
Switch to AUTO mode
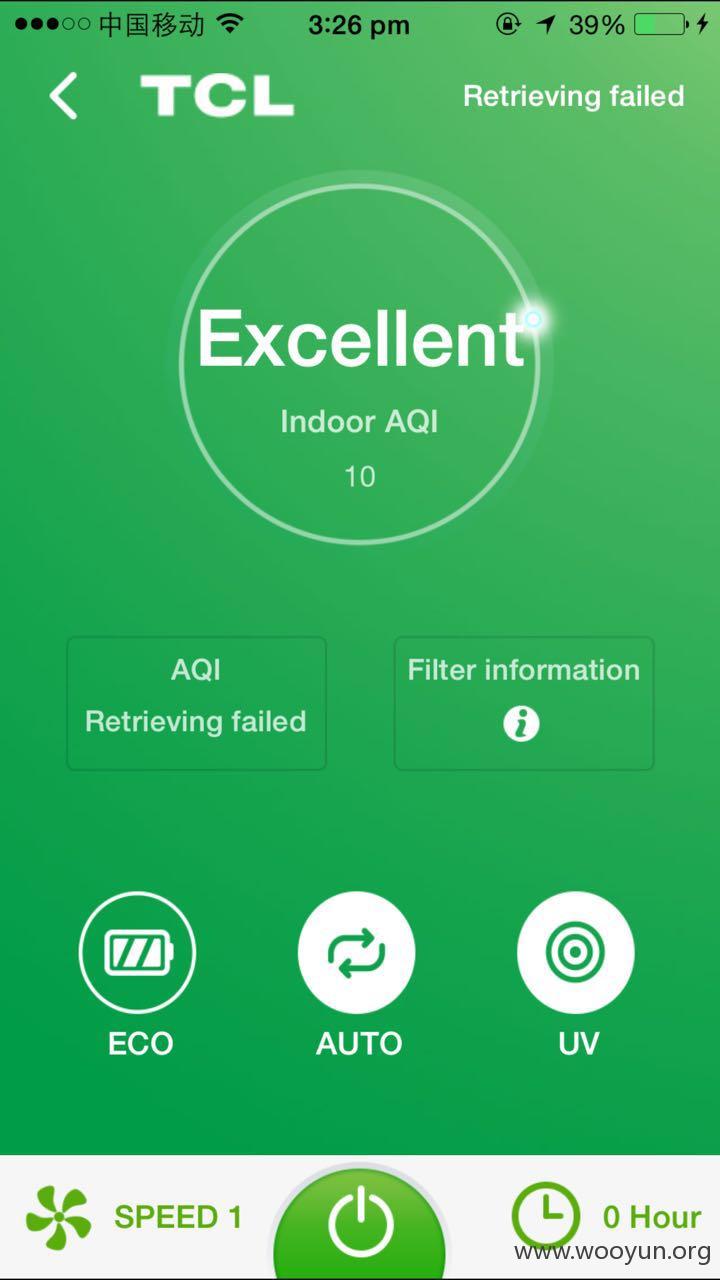click(357, 951)
